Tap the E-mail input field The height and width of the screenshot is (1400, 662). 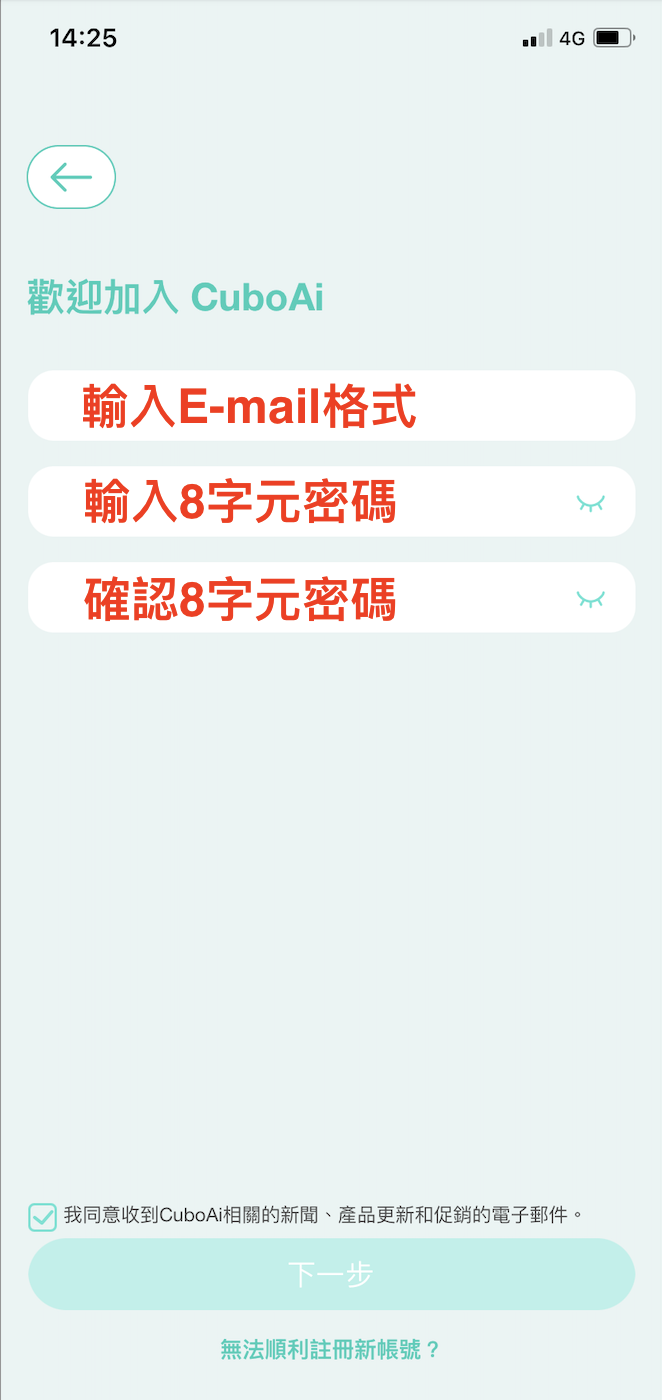coord(331,406)
